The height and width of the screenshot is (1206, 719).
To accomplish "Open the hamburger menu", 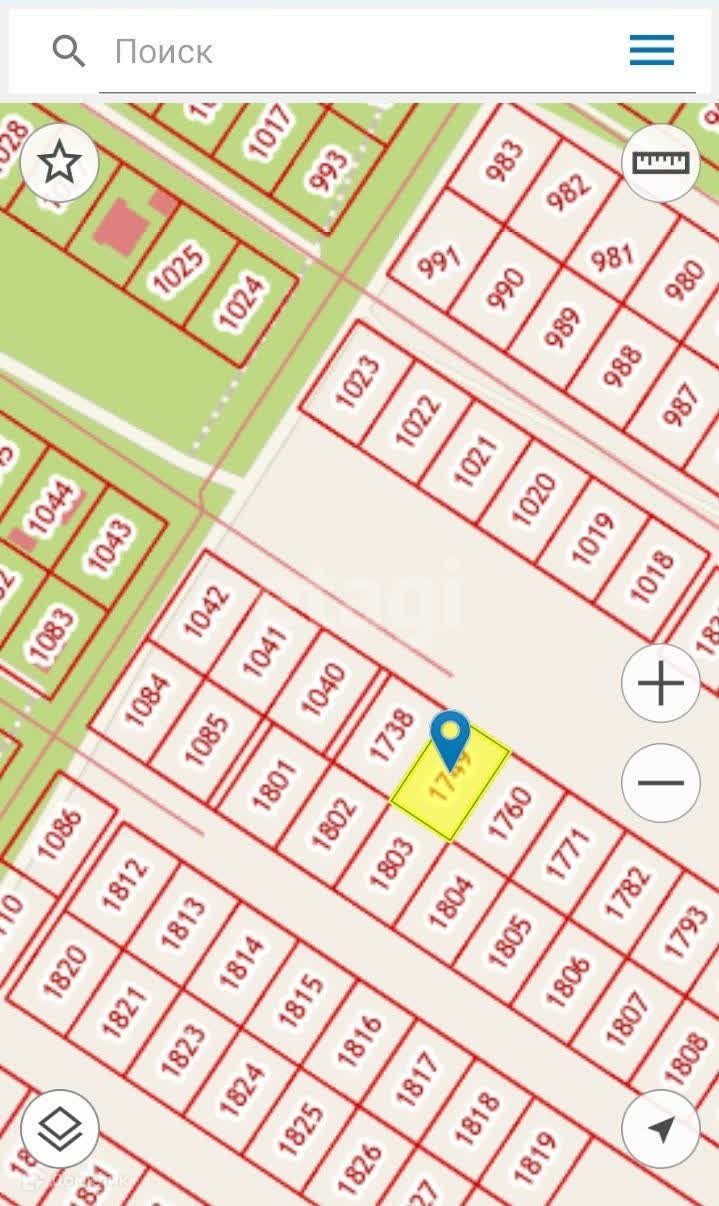I will pos(651,50).
